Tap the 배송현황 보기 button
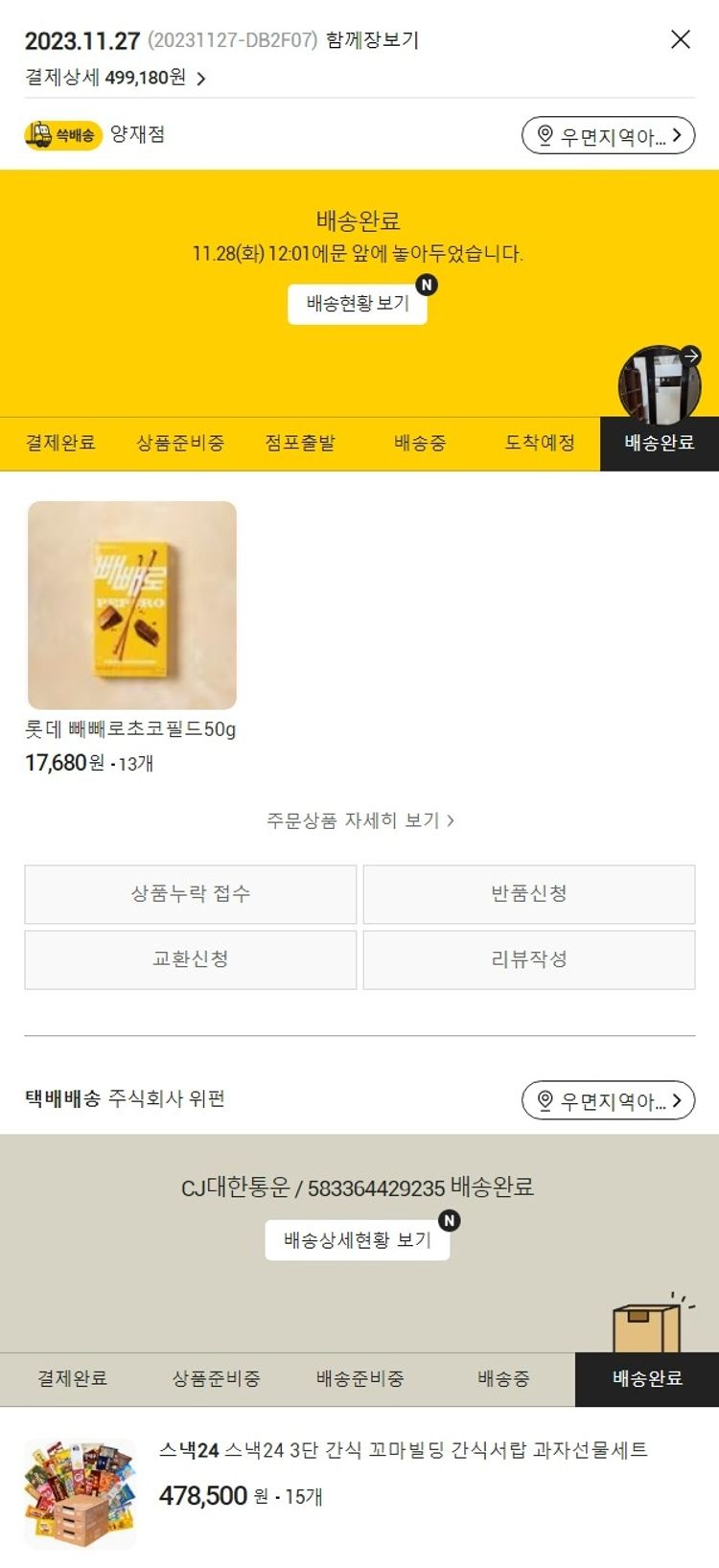This screenshot has height=1568, width=719. [x=358, y=304]
